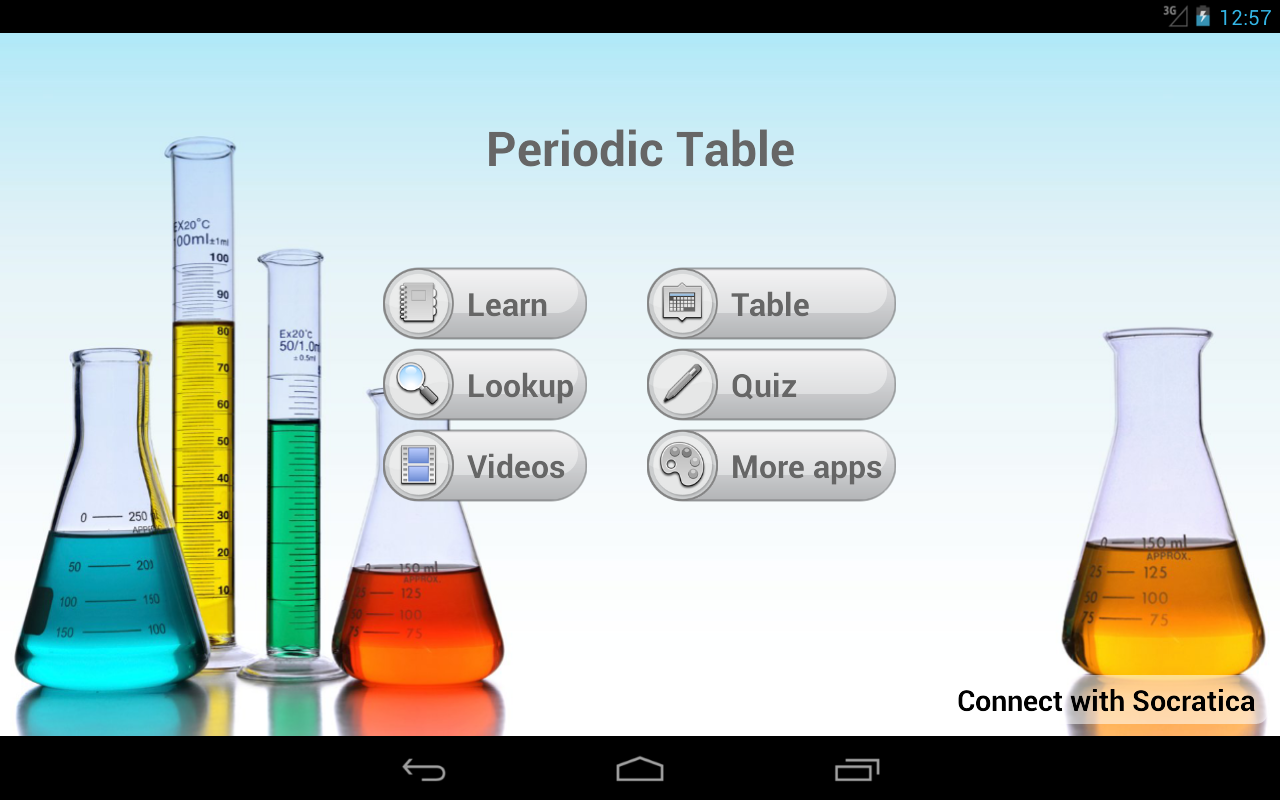Go back using the navigation bar
1280x800 pixels.
pyautogui.click(x=424, y=769)
